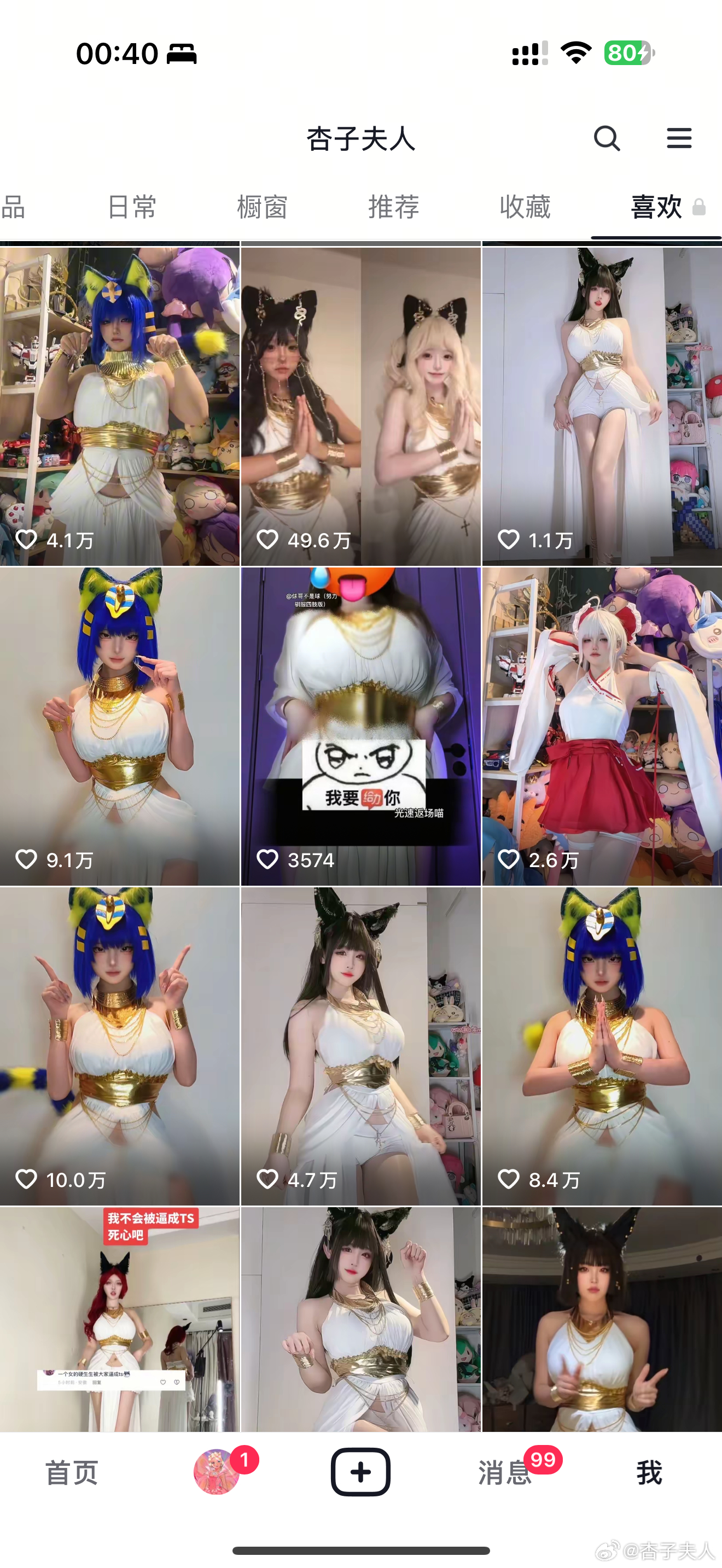Go to the 首页 home tab
This screenshot has width=722, height=1568.
(72, 1473)
